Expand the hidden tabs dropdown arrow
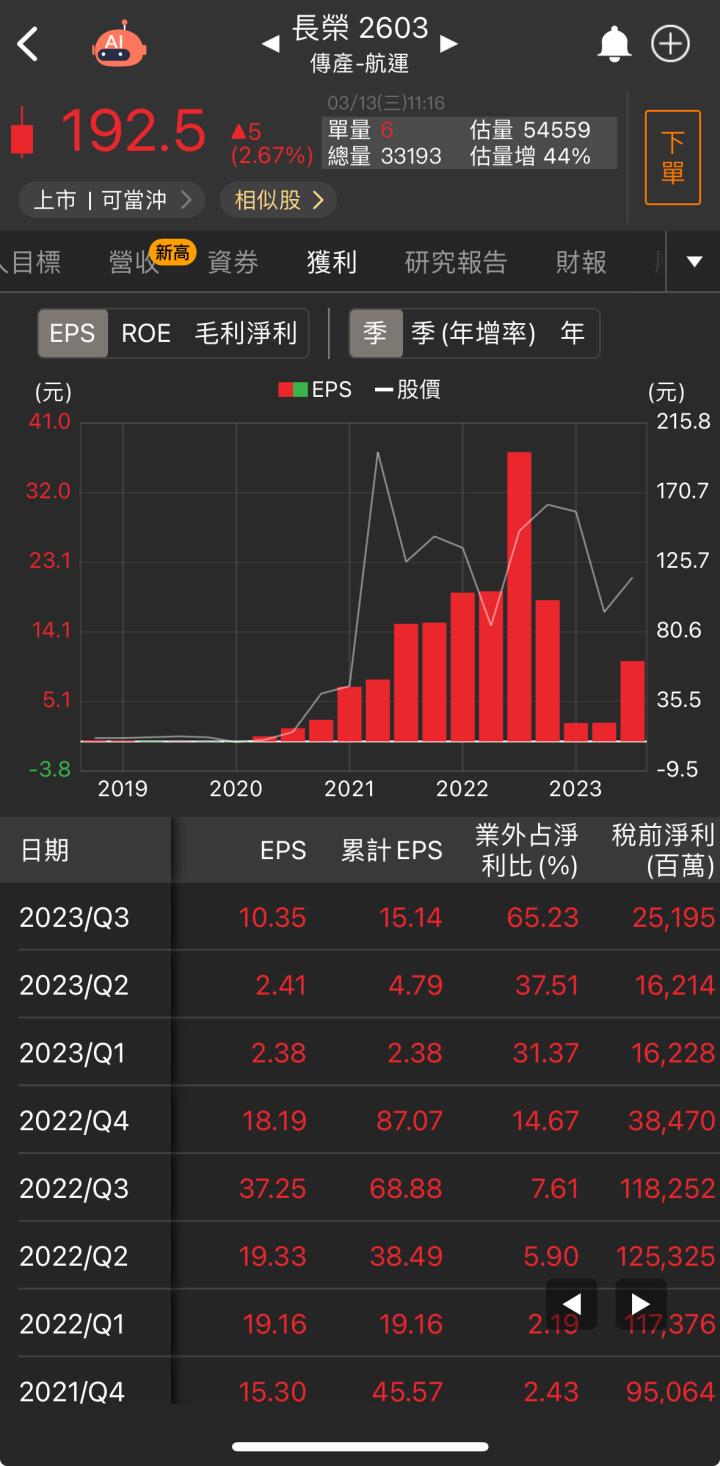This screenshot has height=1466, width=720. point(691,261)
